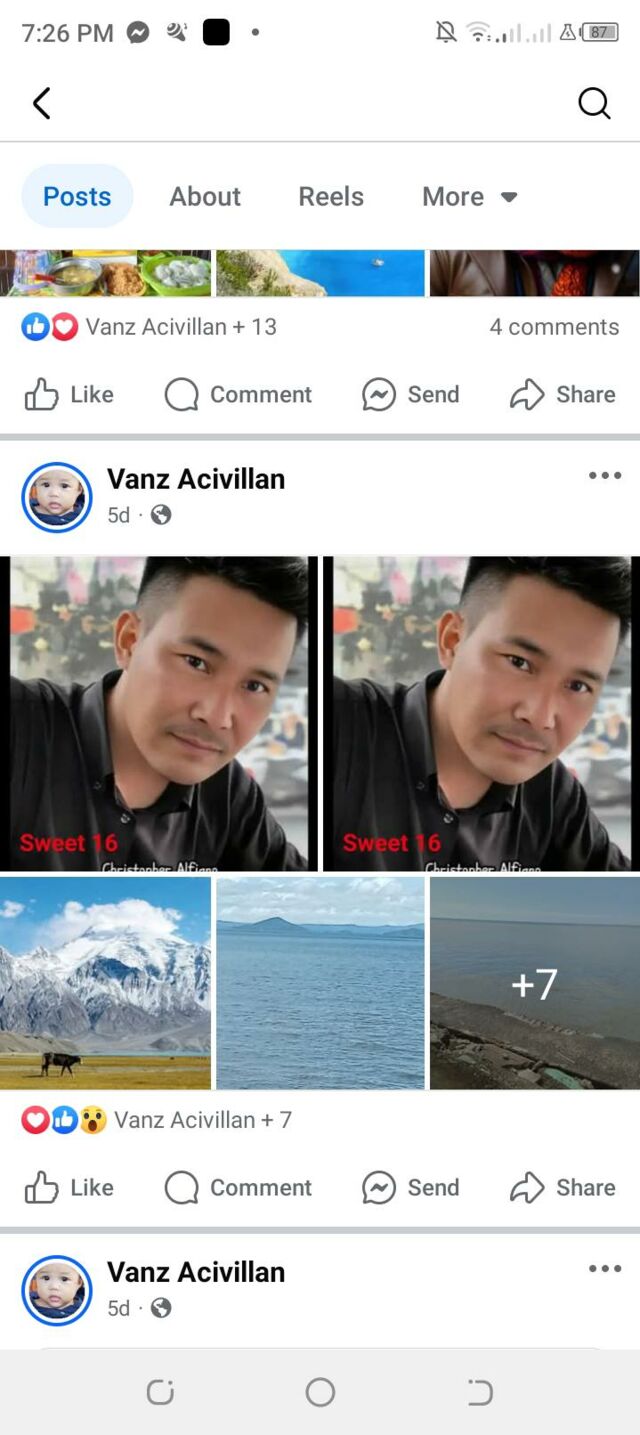Like the post with 4 comments
Screen dimensions: 640x1435
click(x=69, y=395)
